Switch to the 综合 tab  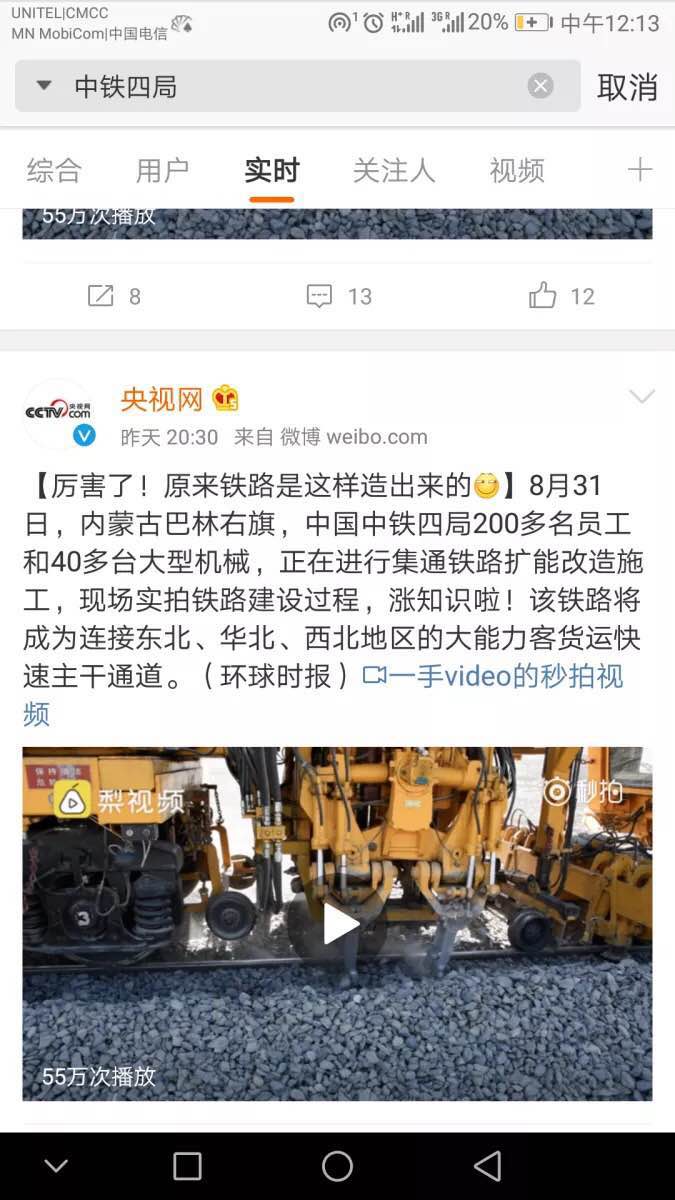tap(54, 170)
